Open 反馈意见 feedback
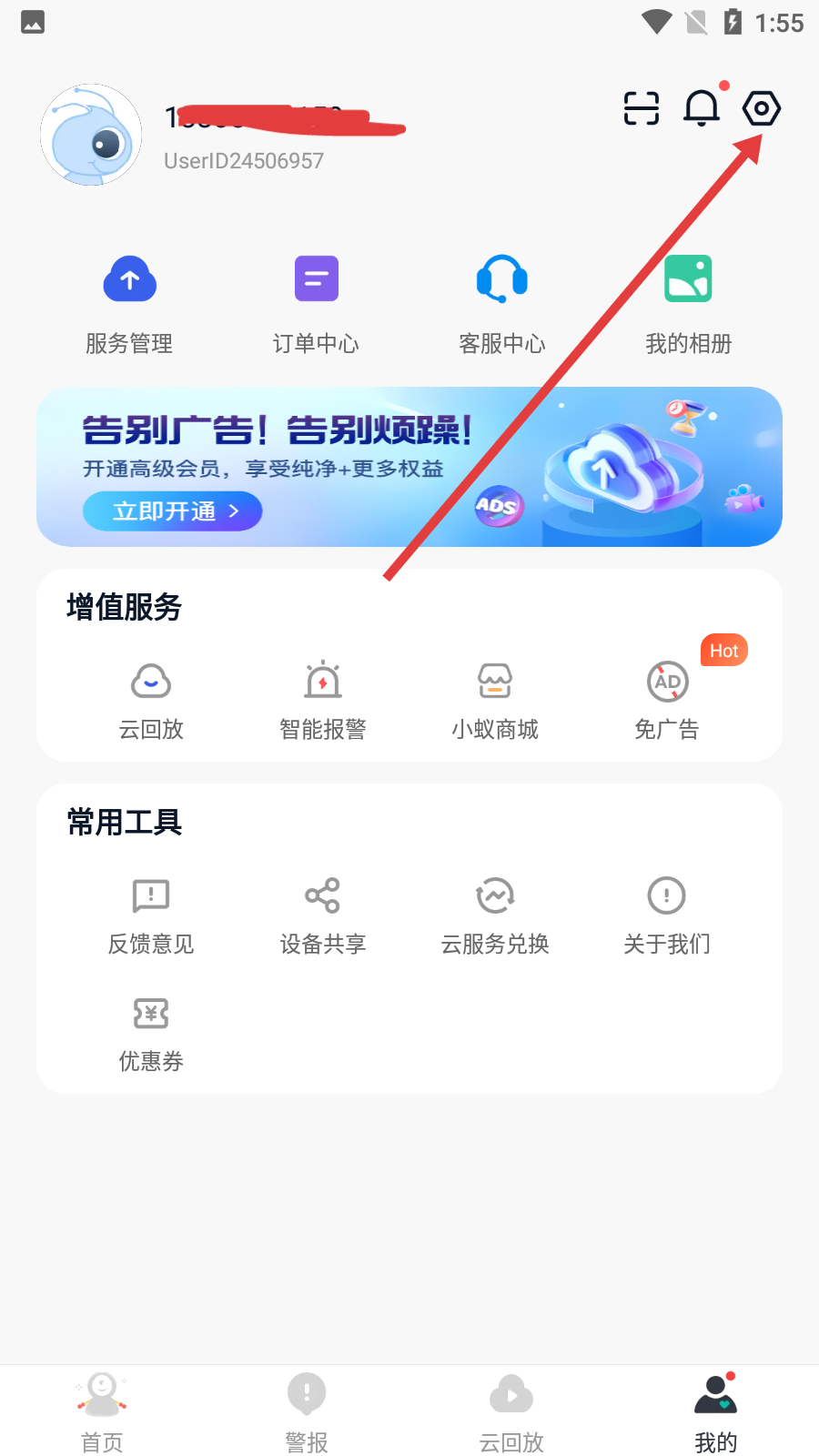This screenshot has height=1456, width=819. [151, 915]
